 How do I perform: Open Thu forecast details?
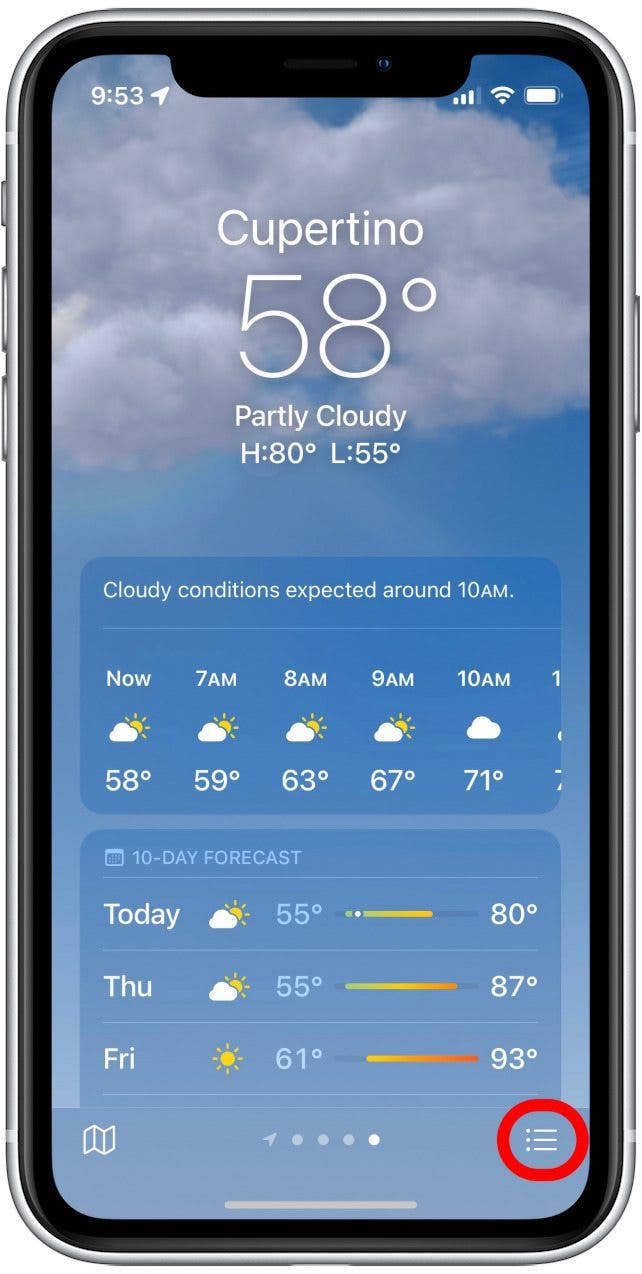(320, 986)
